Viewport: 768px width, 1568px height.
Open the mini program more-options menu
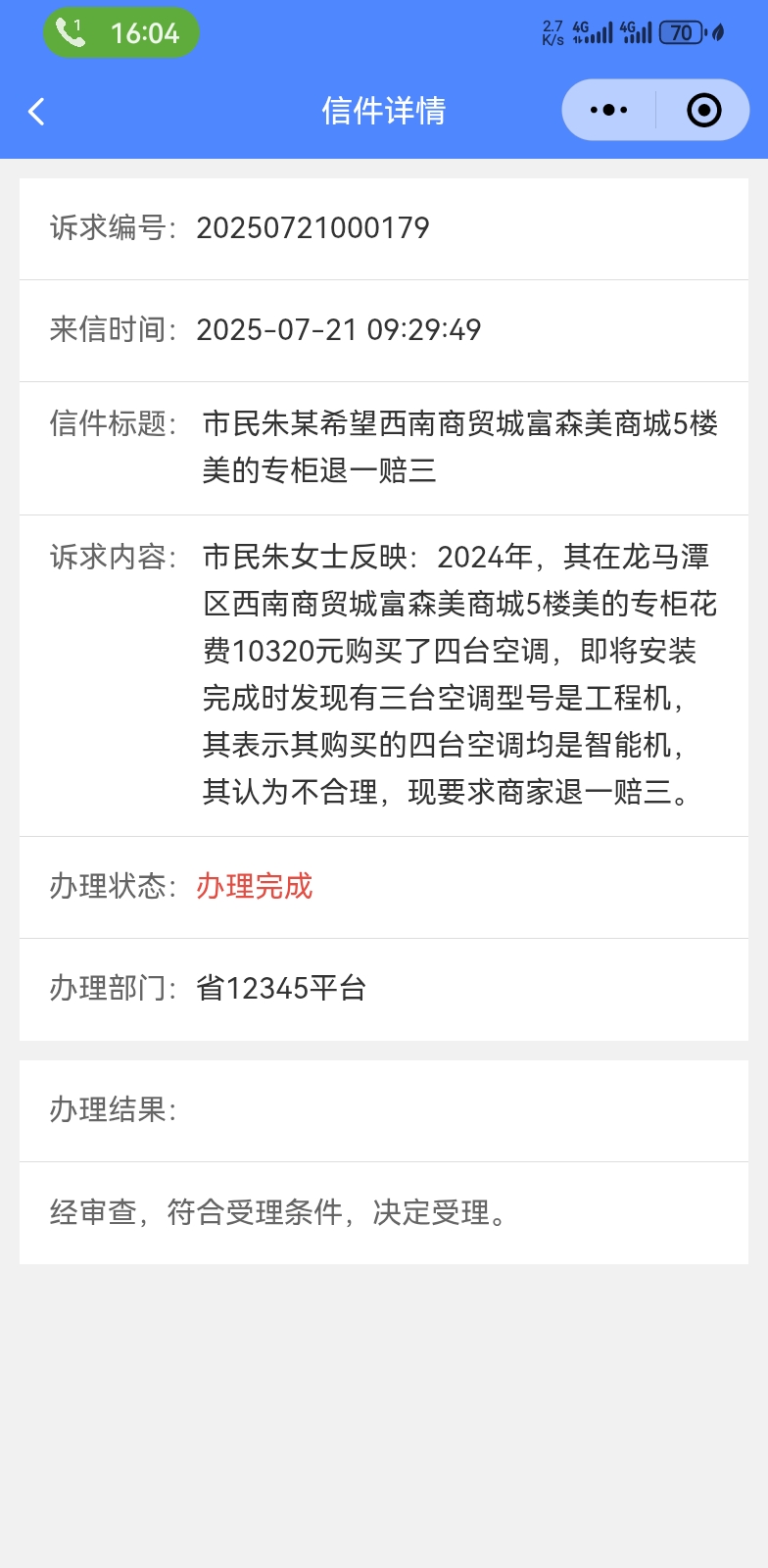tap(608, 110)
